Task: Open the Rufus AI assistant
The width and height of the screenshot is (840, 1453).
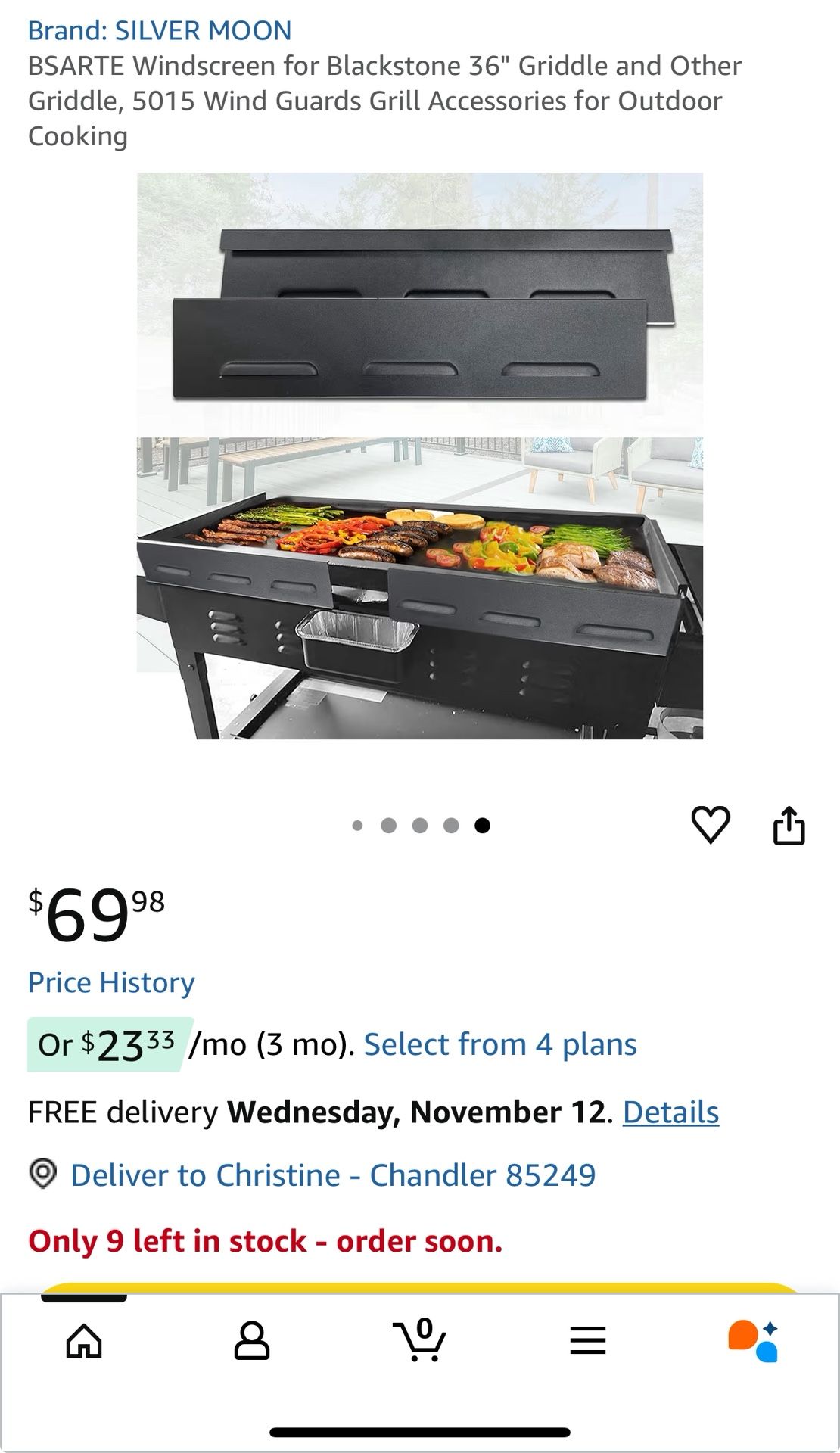Action: click(753, 1342)
